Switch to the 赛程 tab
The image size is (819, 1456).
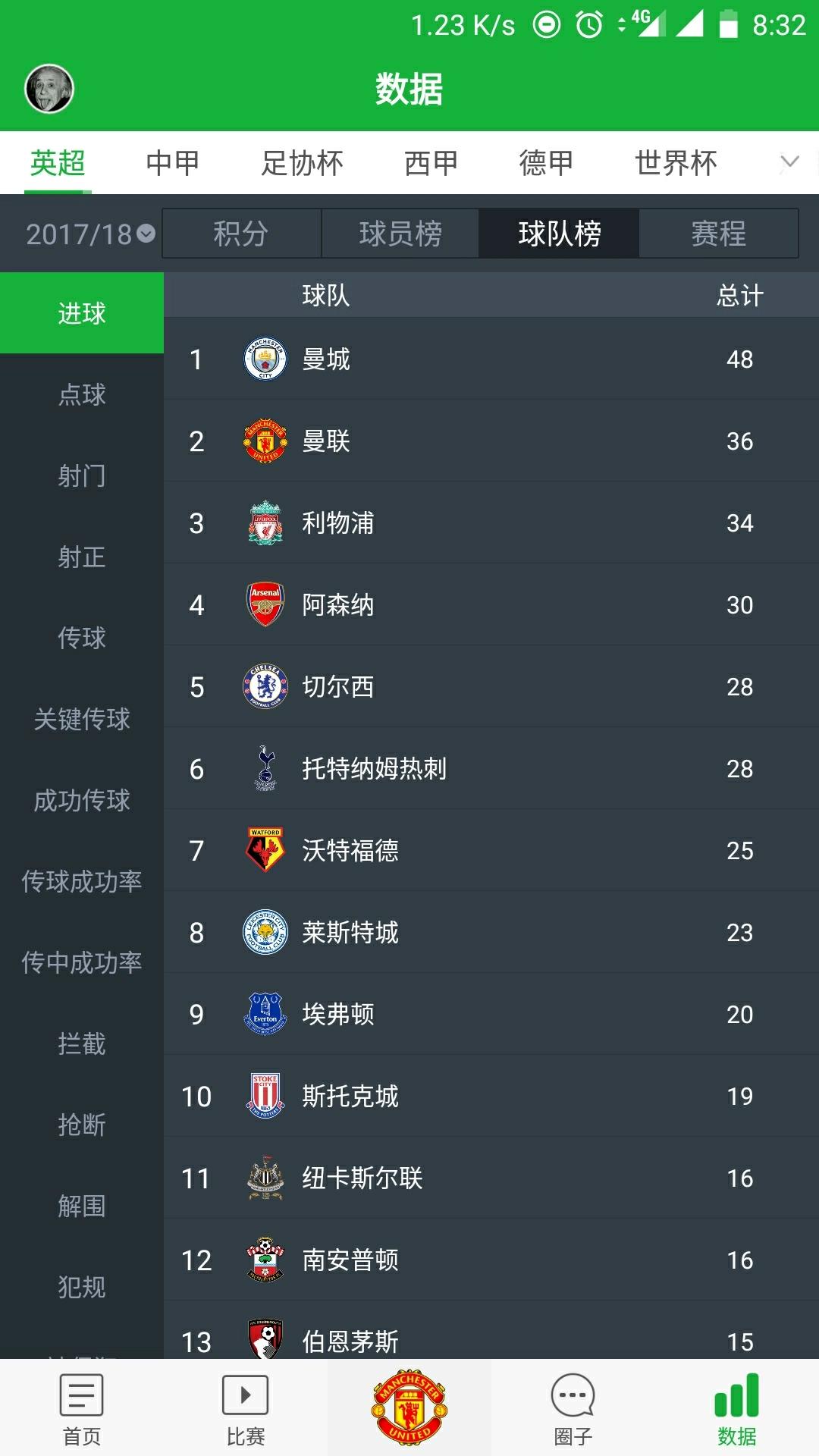[x=718, y=234]
